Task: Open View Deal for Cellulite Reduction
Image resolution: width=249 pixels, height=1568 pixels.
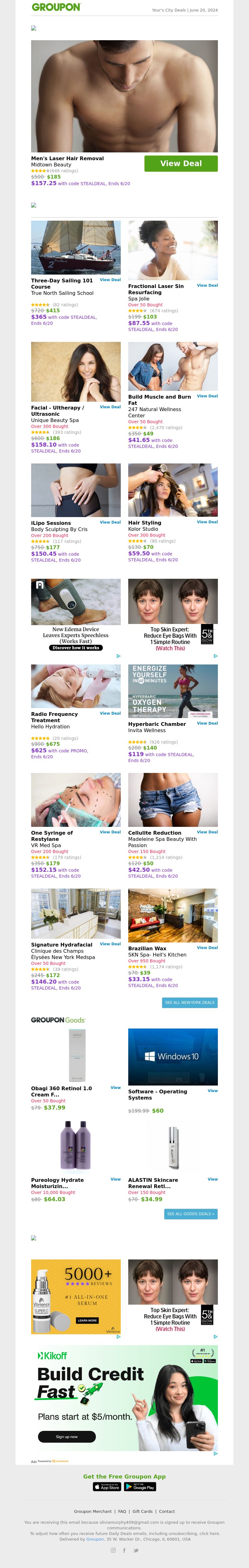Action: coord(207,832)
